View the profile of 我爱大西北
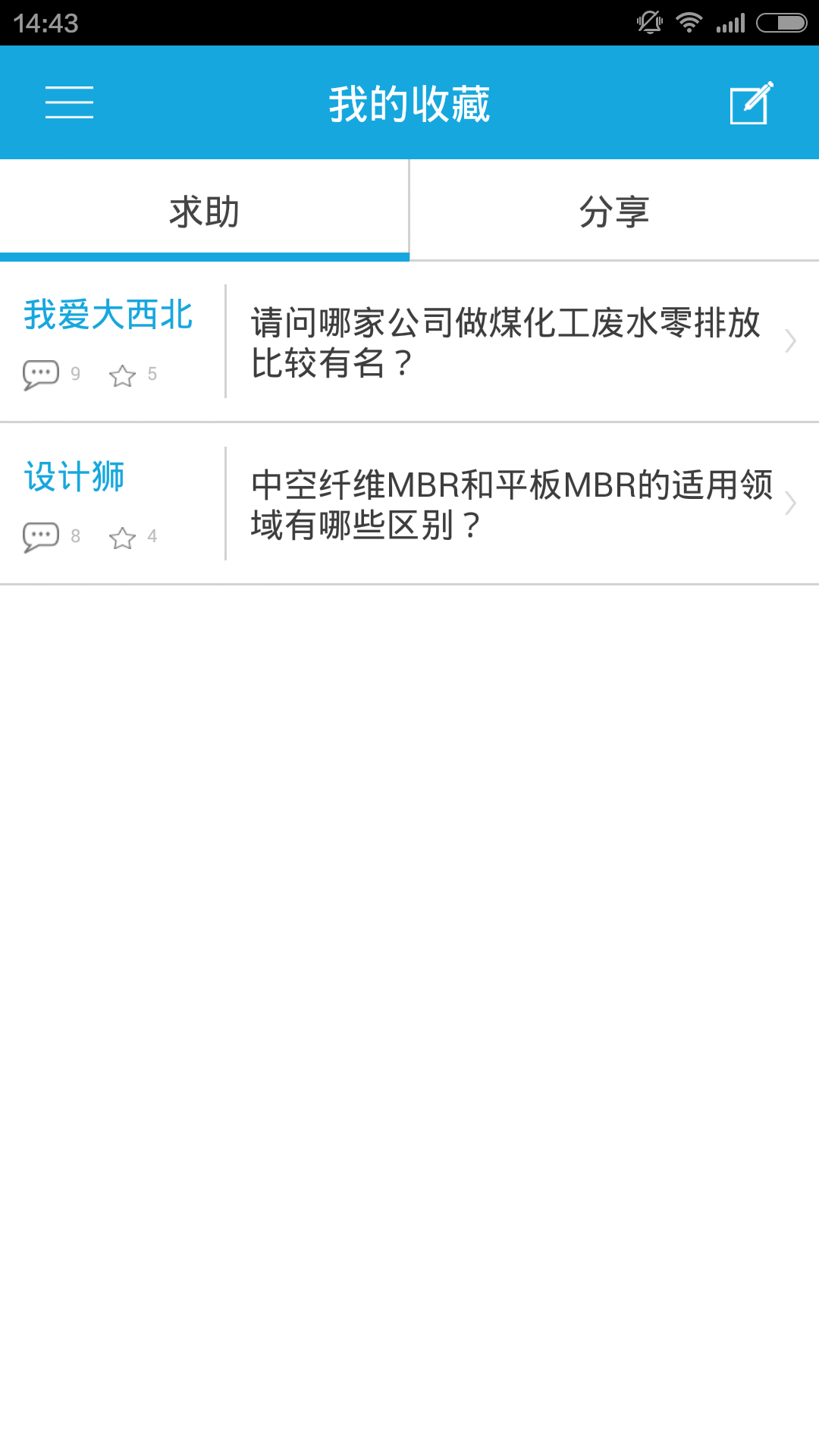The image size is (819, 1456). pyautogui.click(x=108, y=315)
